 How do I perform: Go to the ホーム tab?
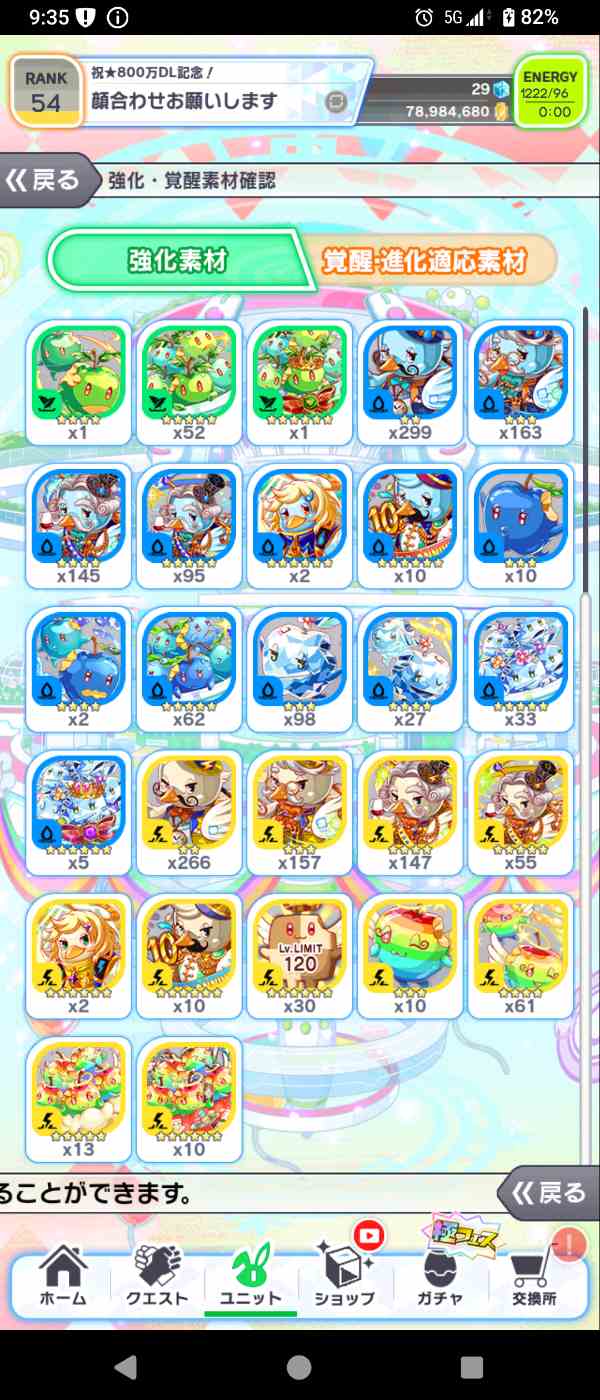point(62,1278)
